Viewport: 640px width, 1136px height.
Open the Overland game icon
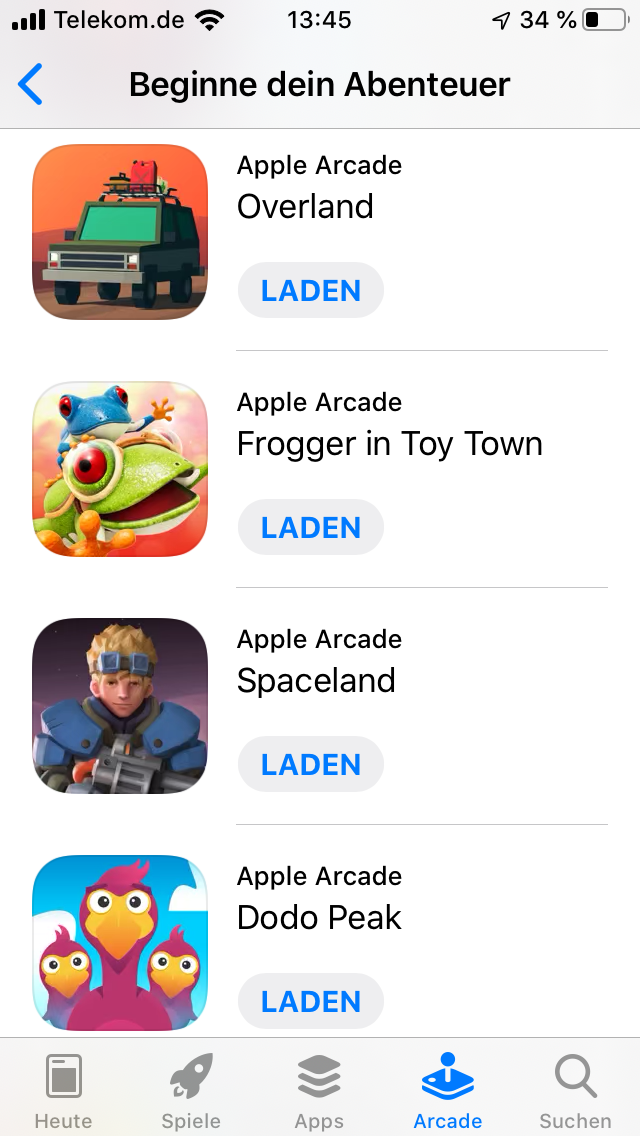click(120, 232)
